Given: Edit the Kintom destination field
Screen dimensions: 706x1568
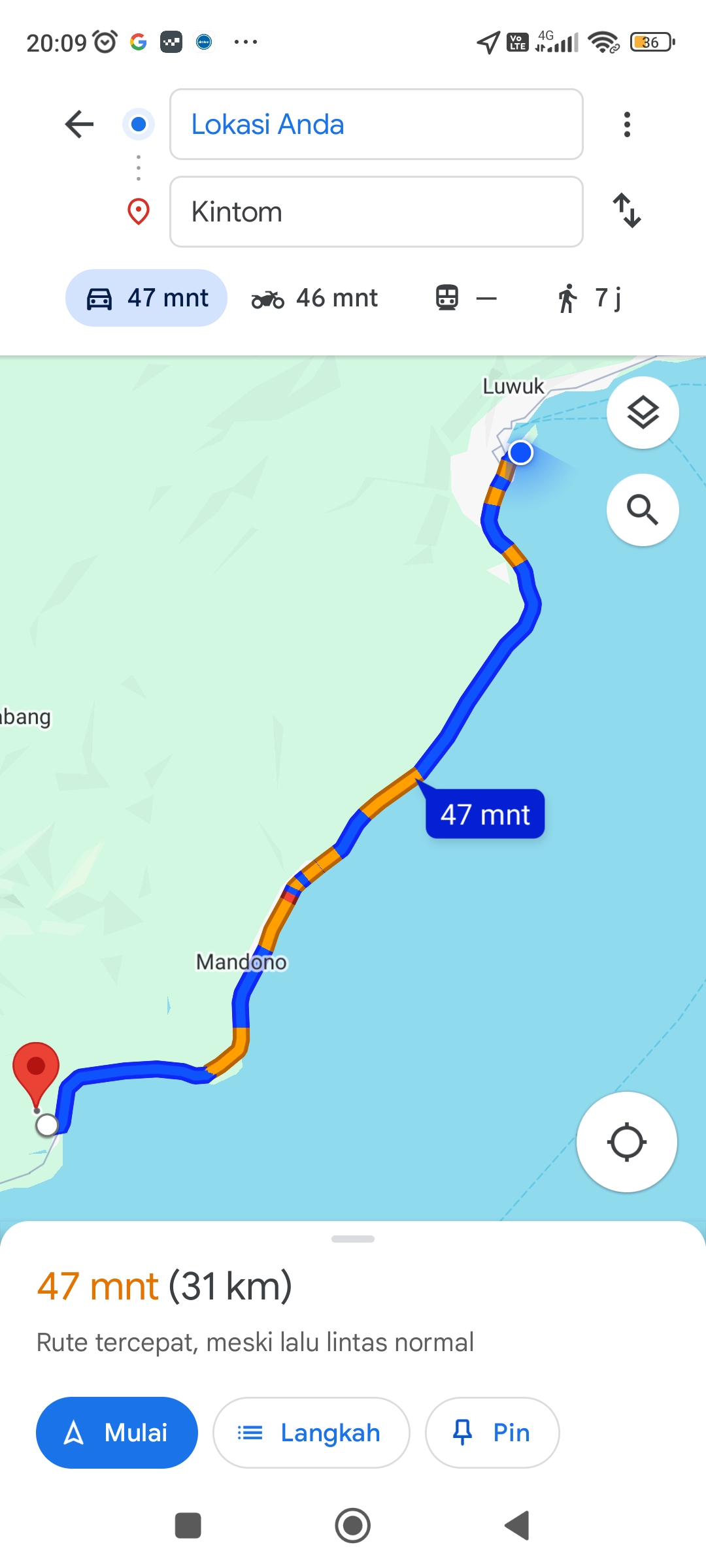Looking at the screenshot, I should tap(377, 212).
